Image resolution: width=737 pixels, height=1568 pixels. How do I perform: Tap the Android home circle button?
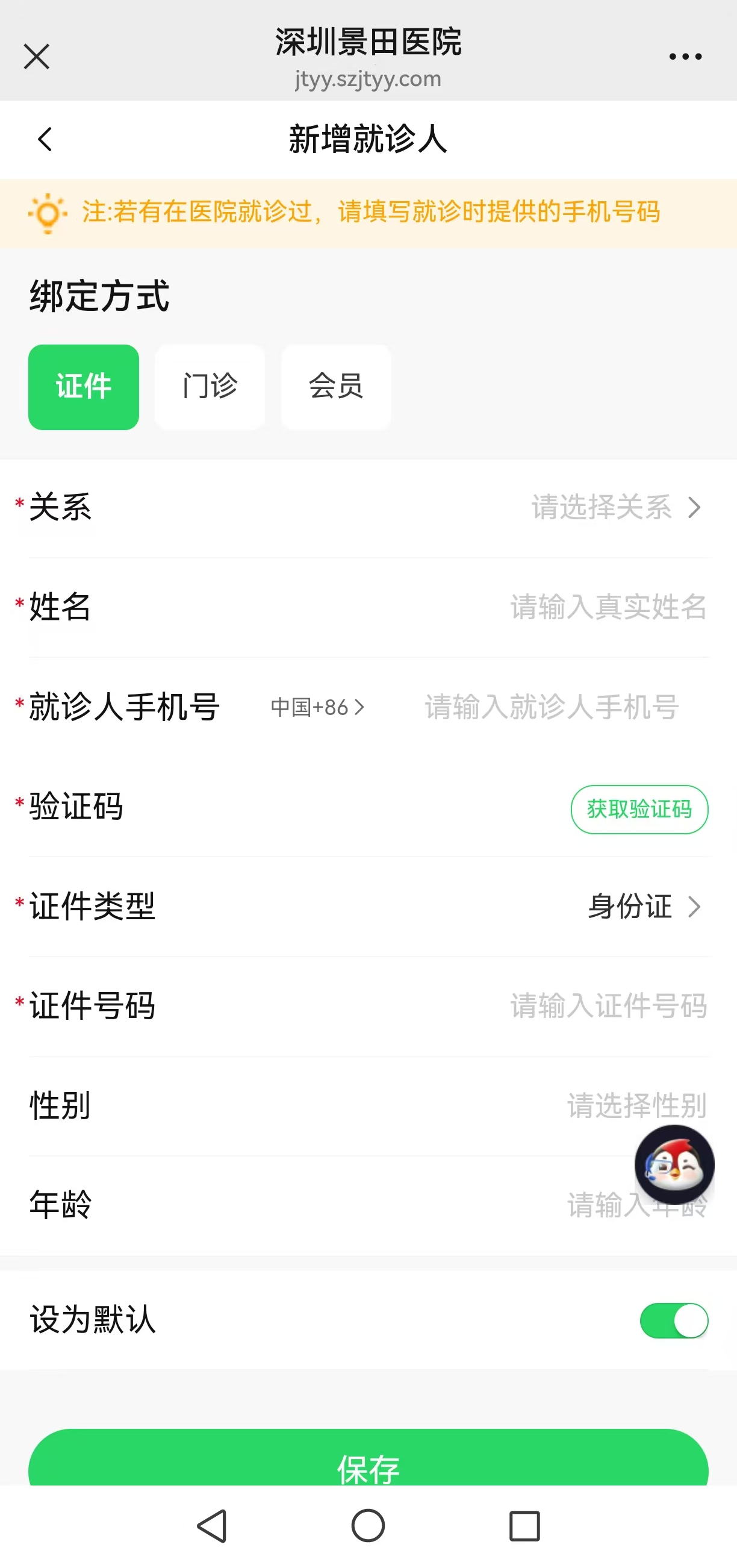tap(367, 1526)
